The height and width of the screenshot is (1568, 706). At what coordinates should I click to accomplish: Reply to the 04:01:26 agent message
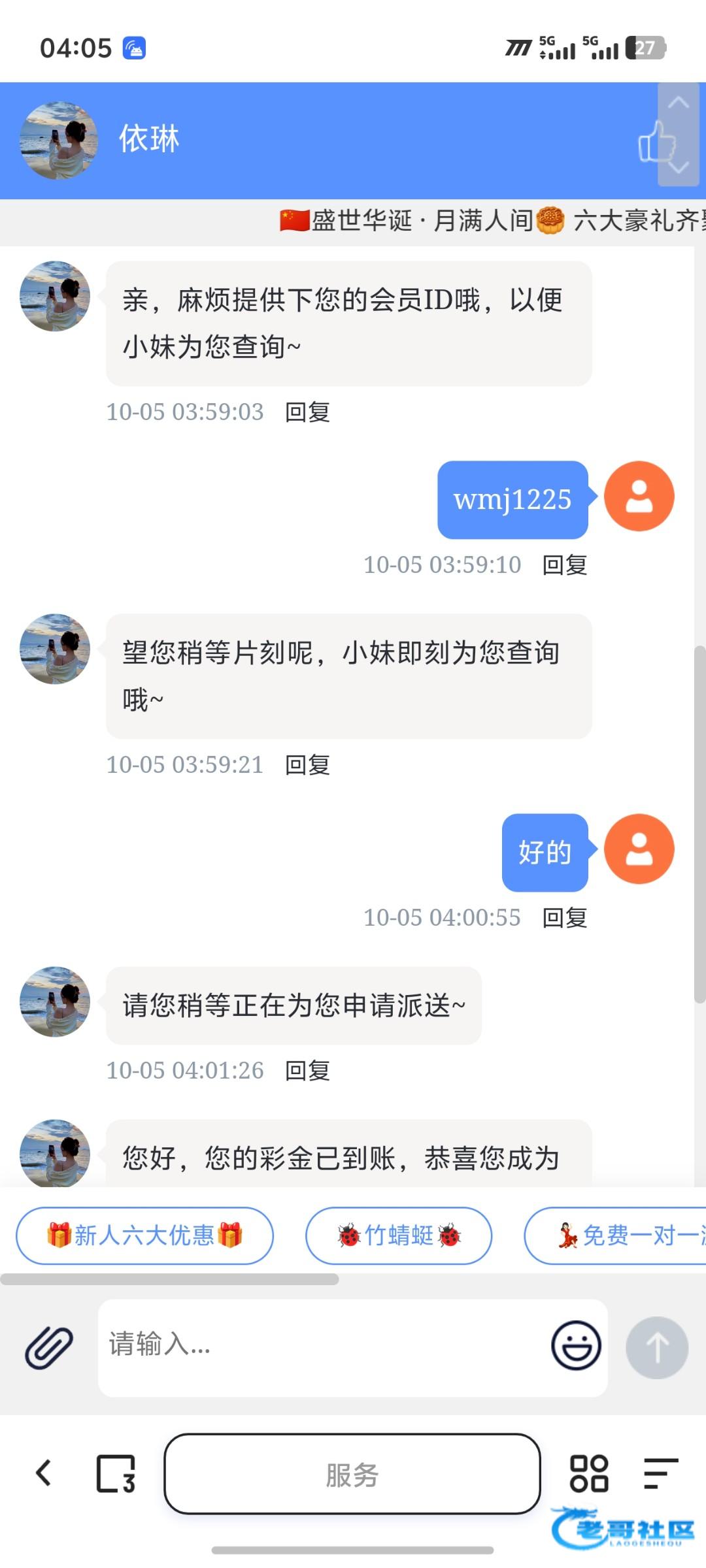click(x=307, y=1071)
